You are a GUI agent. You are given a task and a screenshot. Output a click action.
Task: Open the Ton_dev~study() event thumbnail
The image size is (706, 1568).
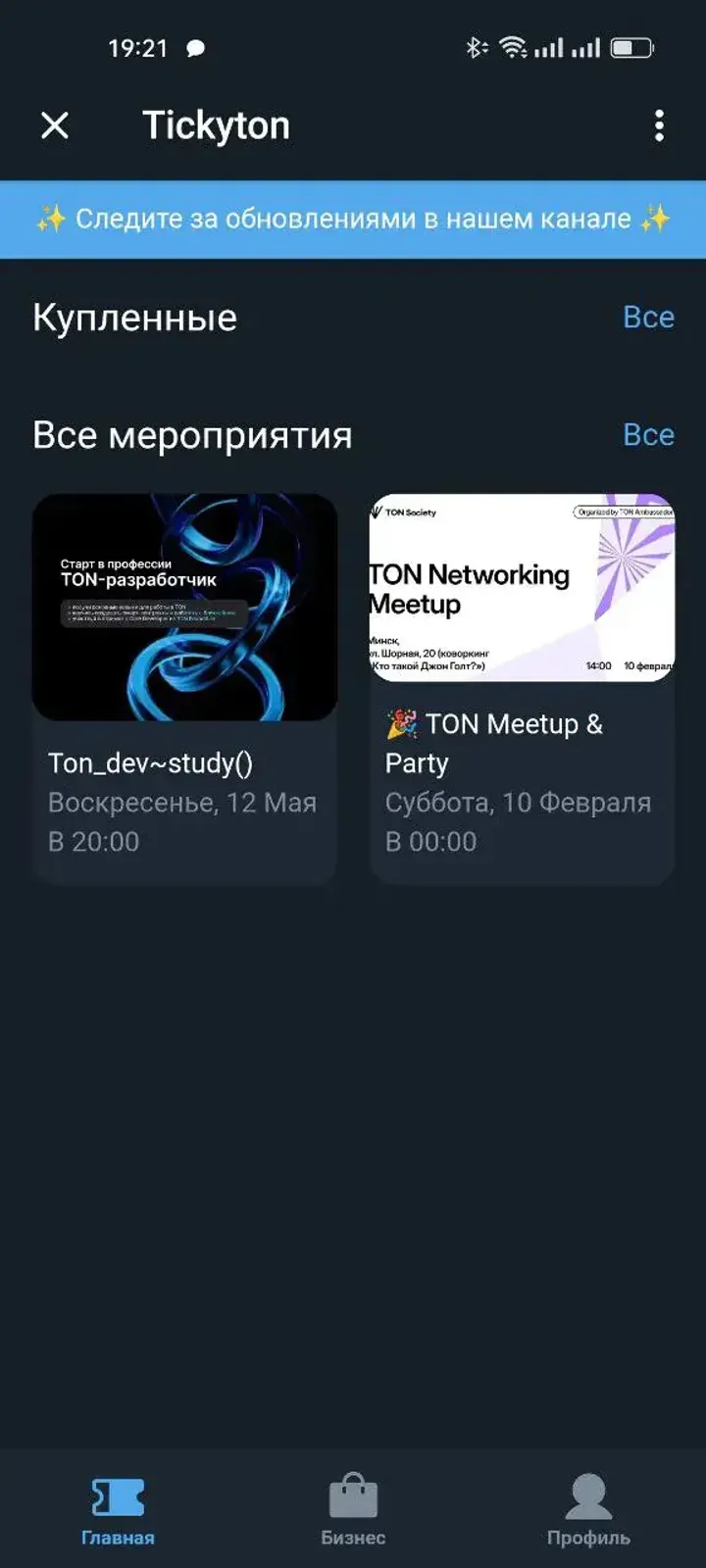pyautogui.click(x=184, y=608)
